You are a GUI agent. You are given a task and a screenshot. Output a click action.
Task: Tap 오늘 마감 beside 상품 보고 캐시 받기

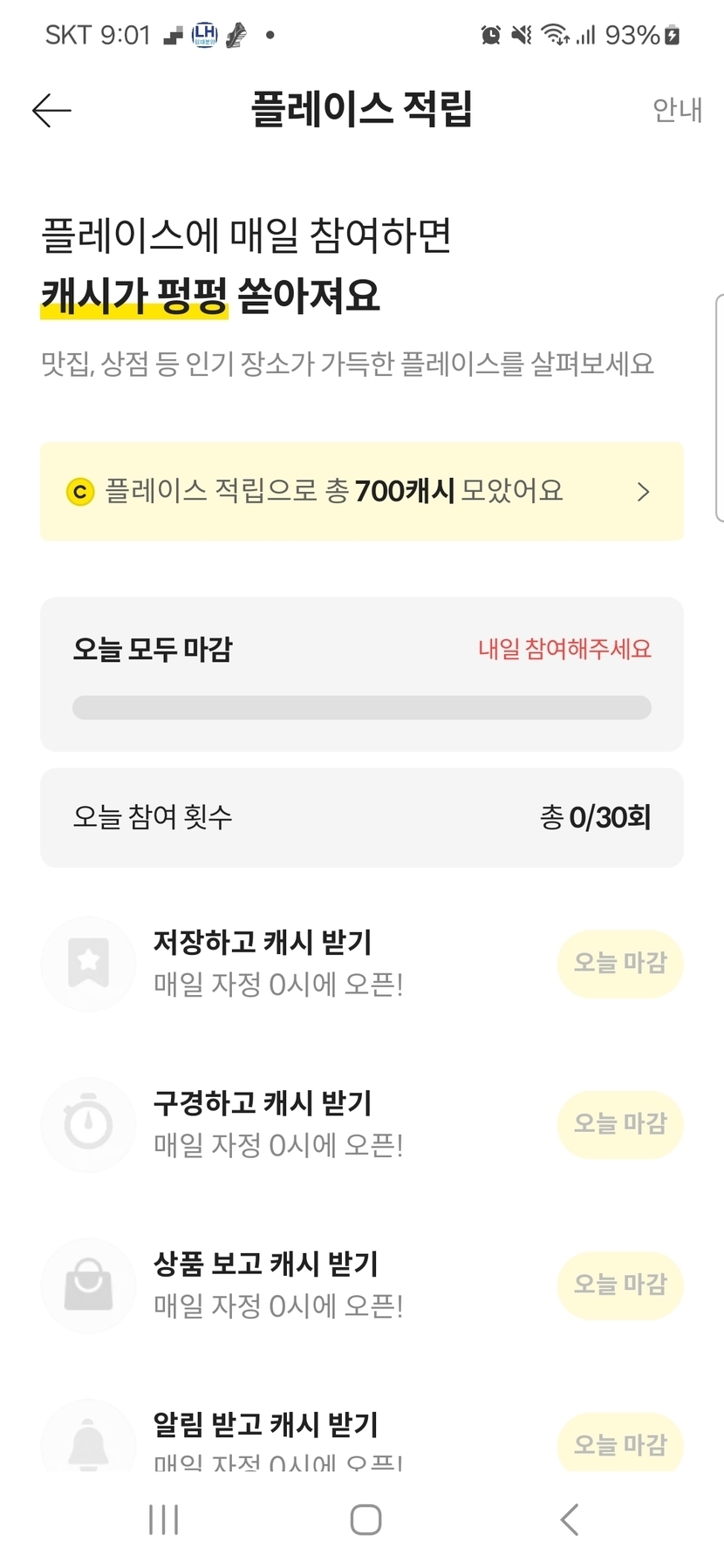click(x=620, y=1285)
